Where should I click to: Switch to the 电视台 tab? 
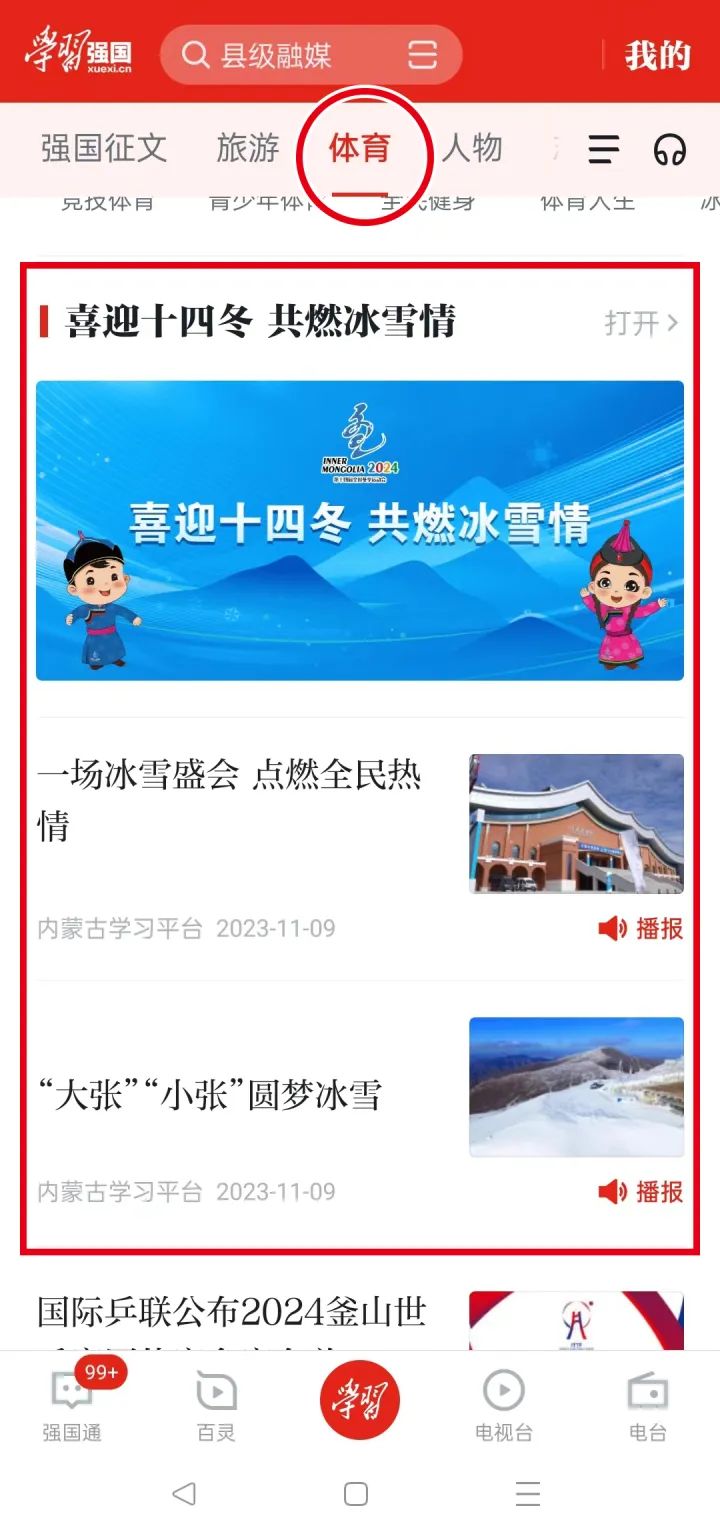point(504,1404)
